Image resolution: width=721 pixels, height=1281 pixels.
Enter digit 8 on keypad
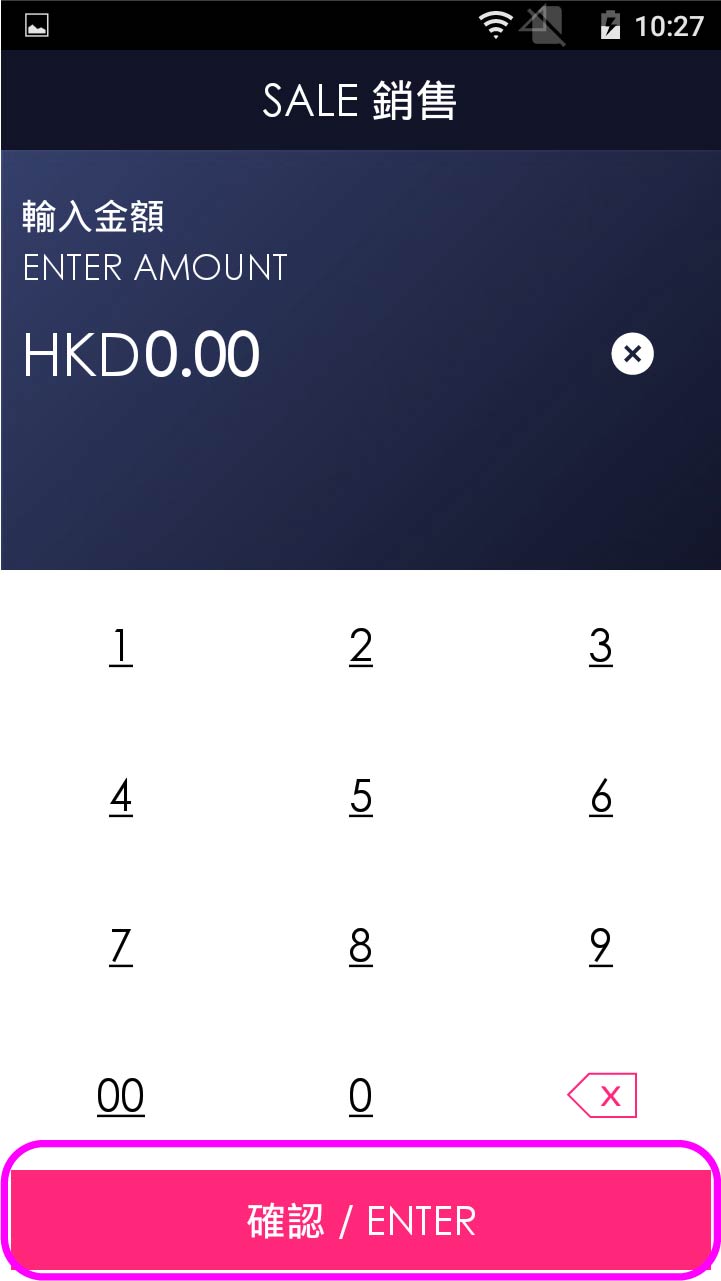pos(361,946)
